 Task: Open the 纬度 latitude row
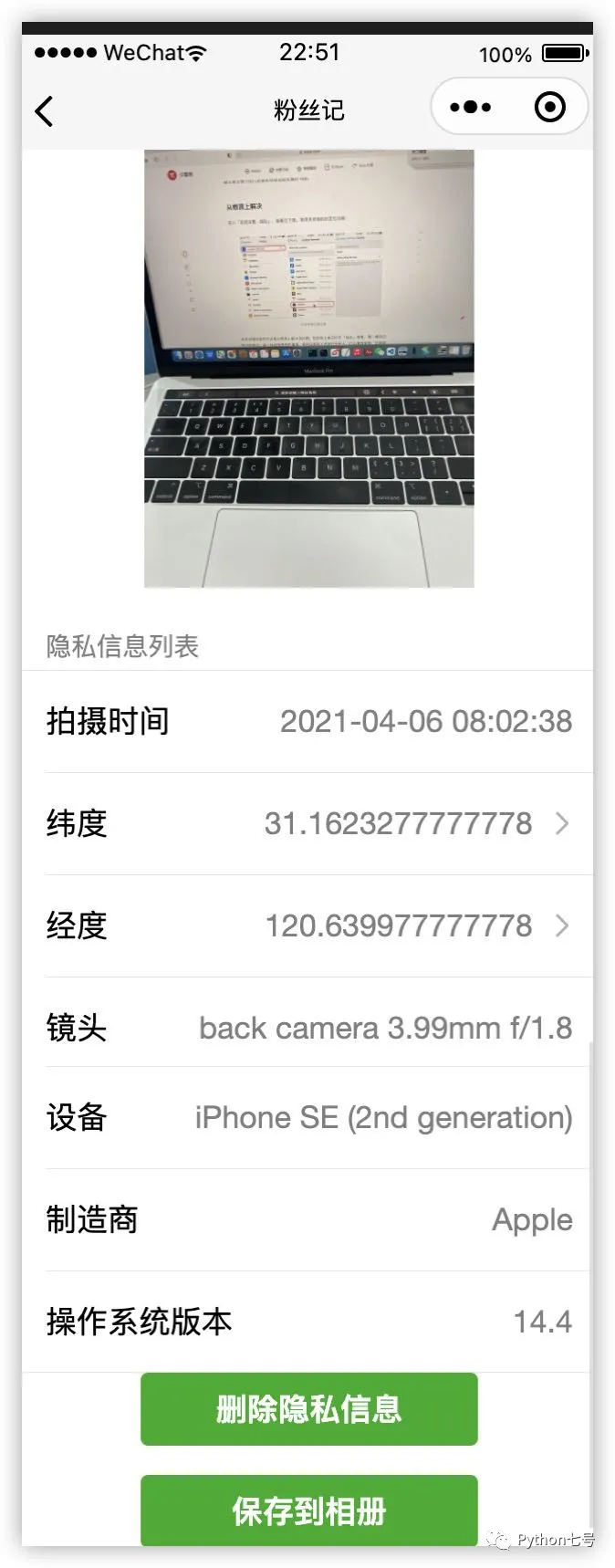click(x=307, y=823)
